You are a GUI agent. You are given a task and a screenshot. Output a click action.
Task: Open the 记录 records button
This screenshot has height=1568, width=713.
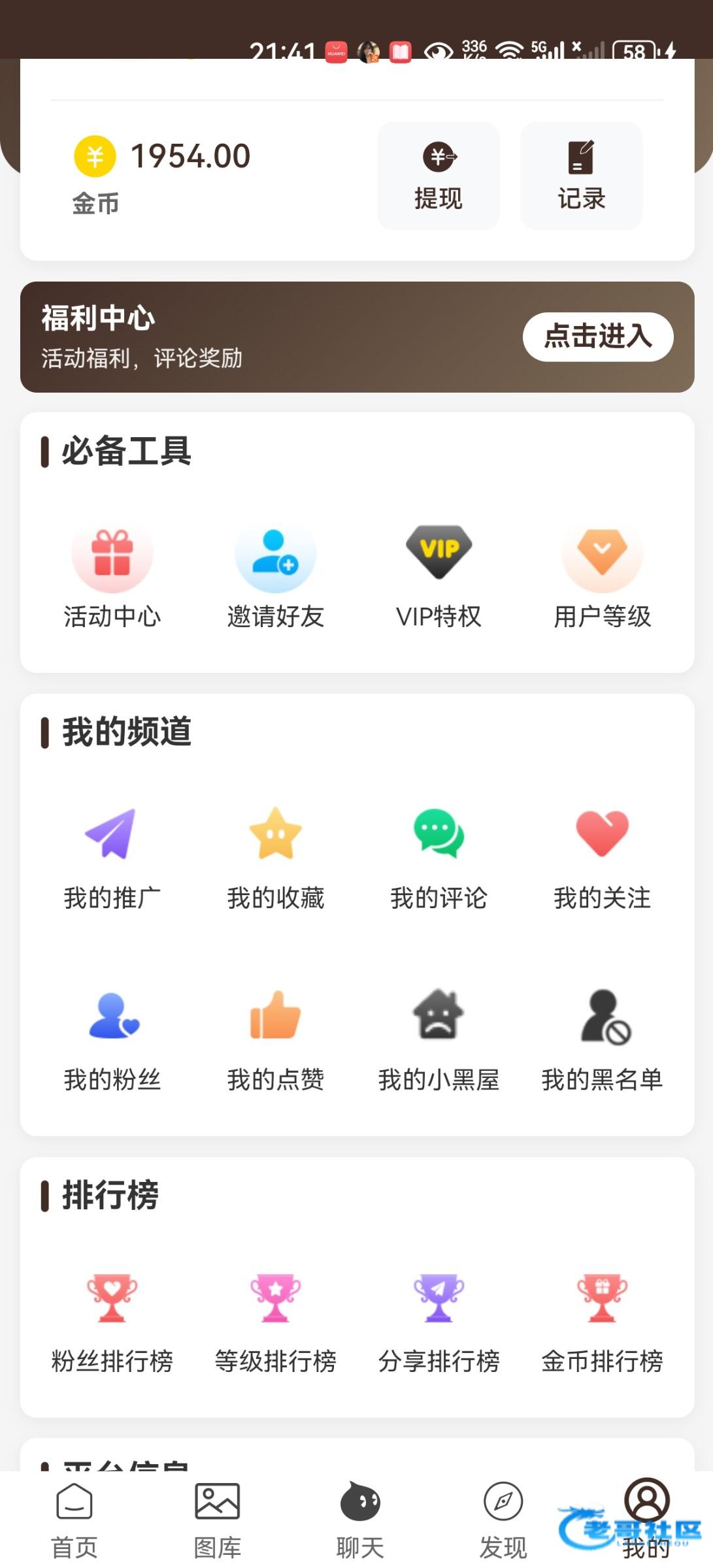coord(581,176)
